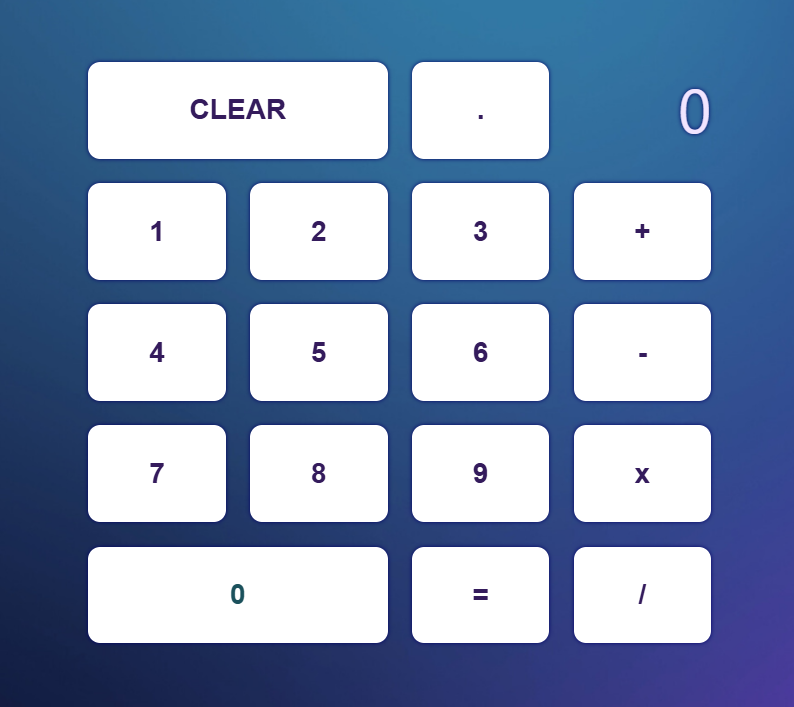Select the minus operator
The image size is (794, 707).
642,352
